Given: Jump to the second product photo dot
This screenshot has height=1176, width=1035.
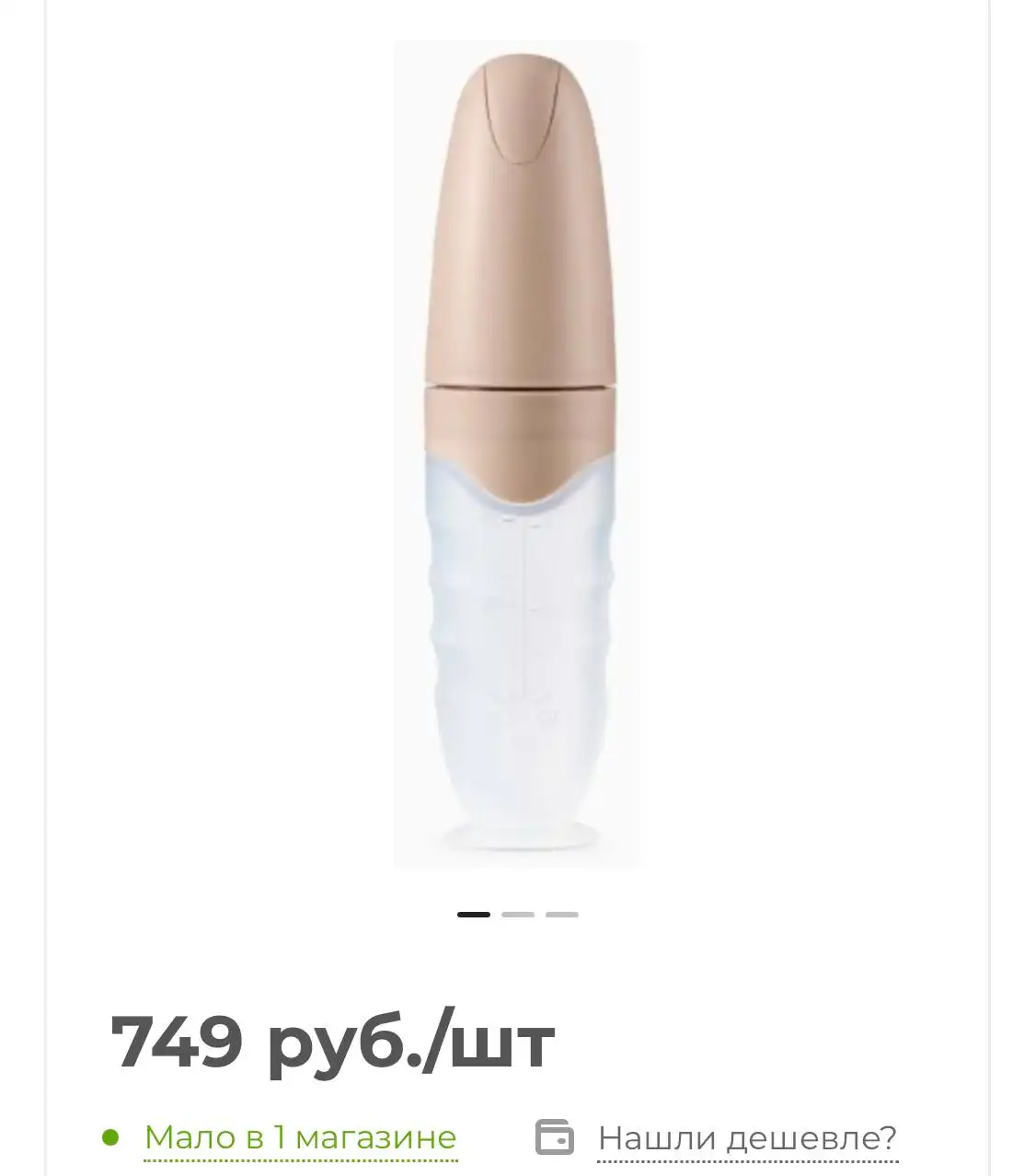Looking at the screenshot, I should click(518, 915).
